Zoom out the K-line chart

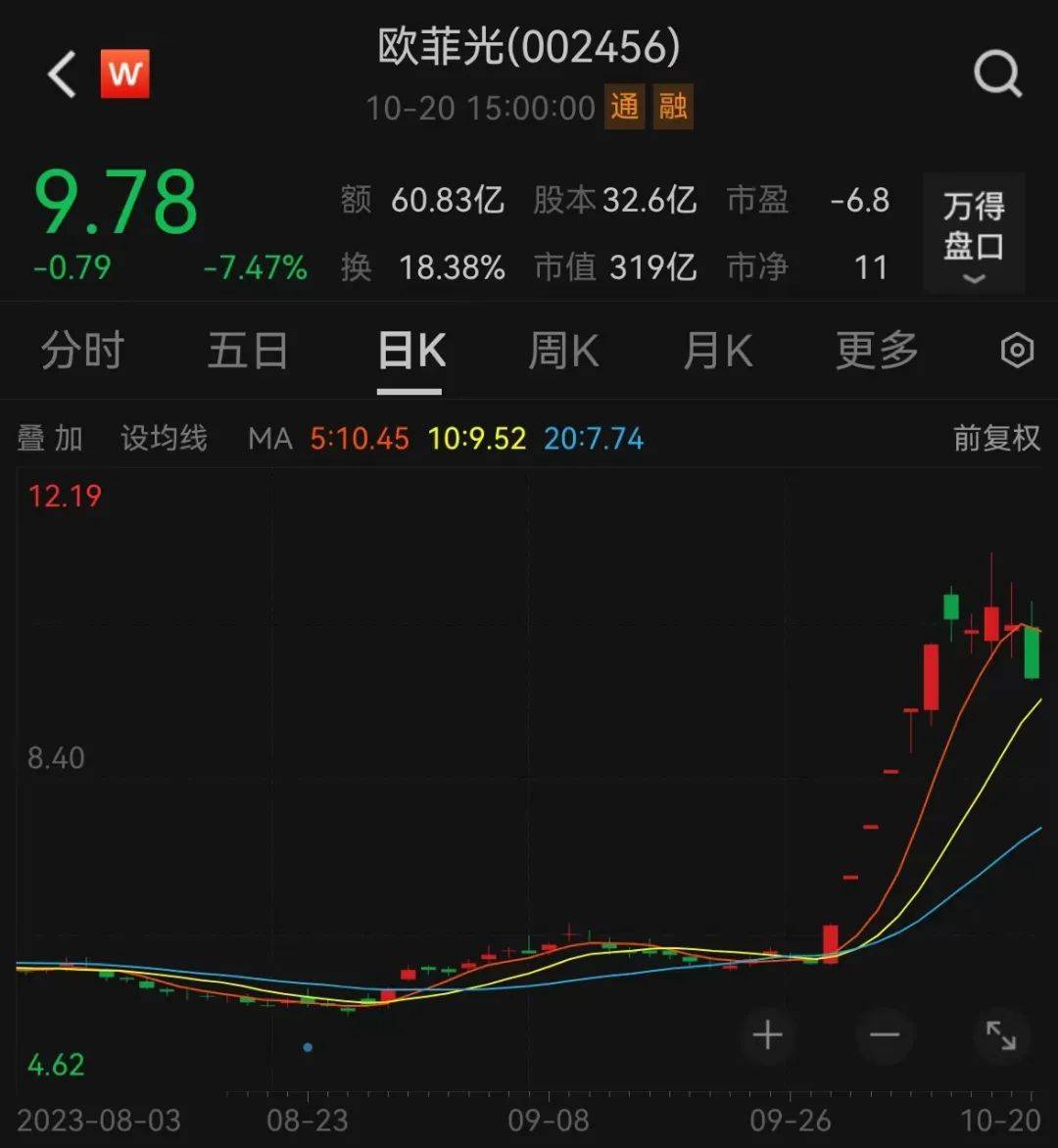point(884,1034)
